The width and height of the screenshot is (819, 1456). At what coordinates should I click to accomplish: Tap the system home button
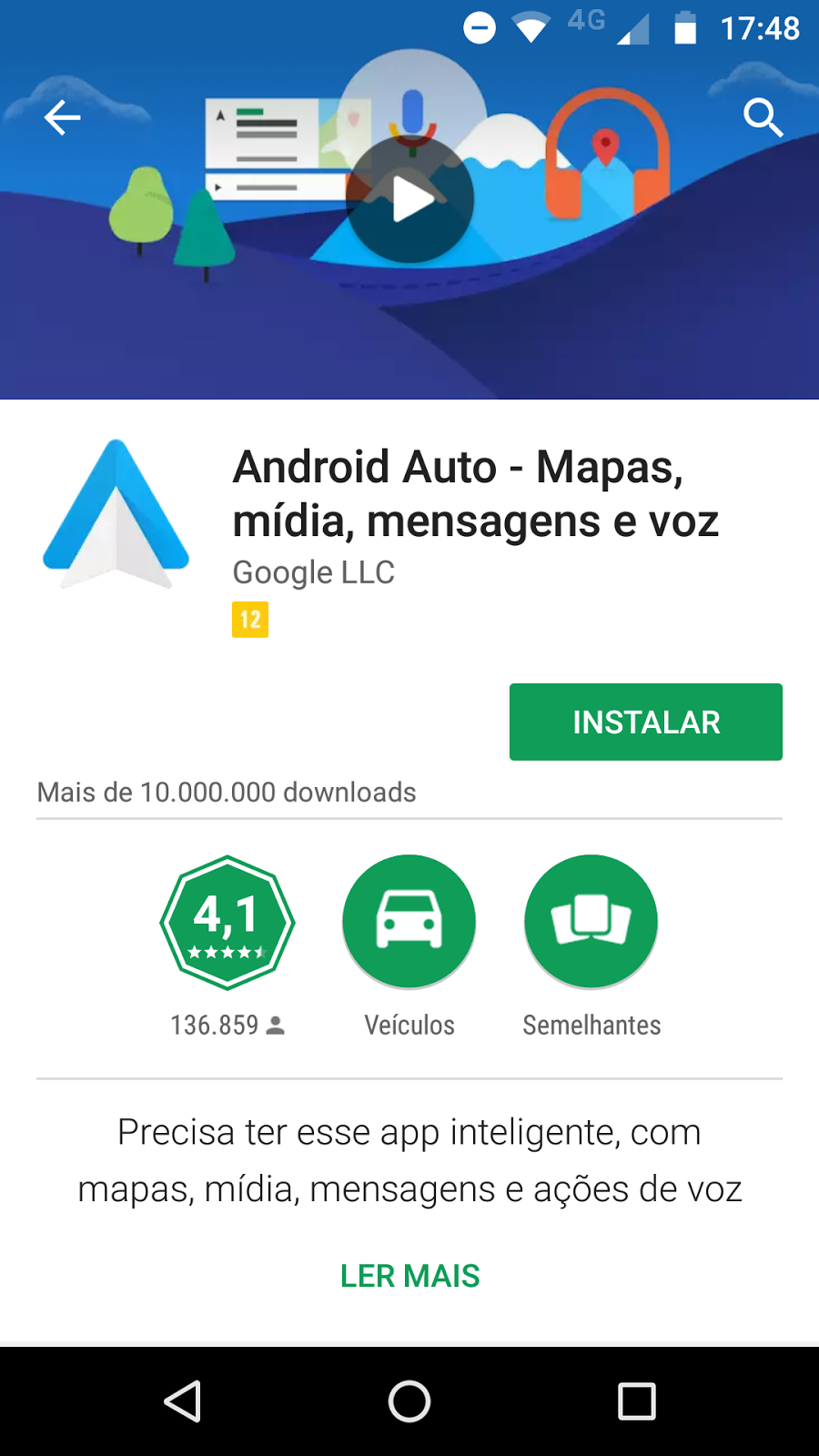(x=409, y=1401)
